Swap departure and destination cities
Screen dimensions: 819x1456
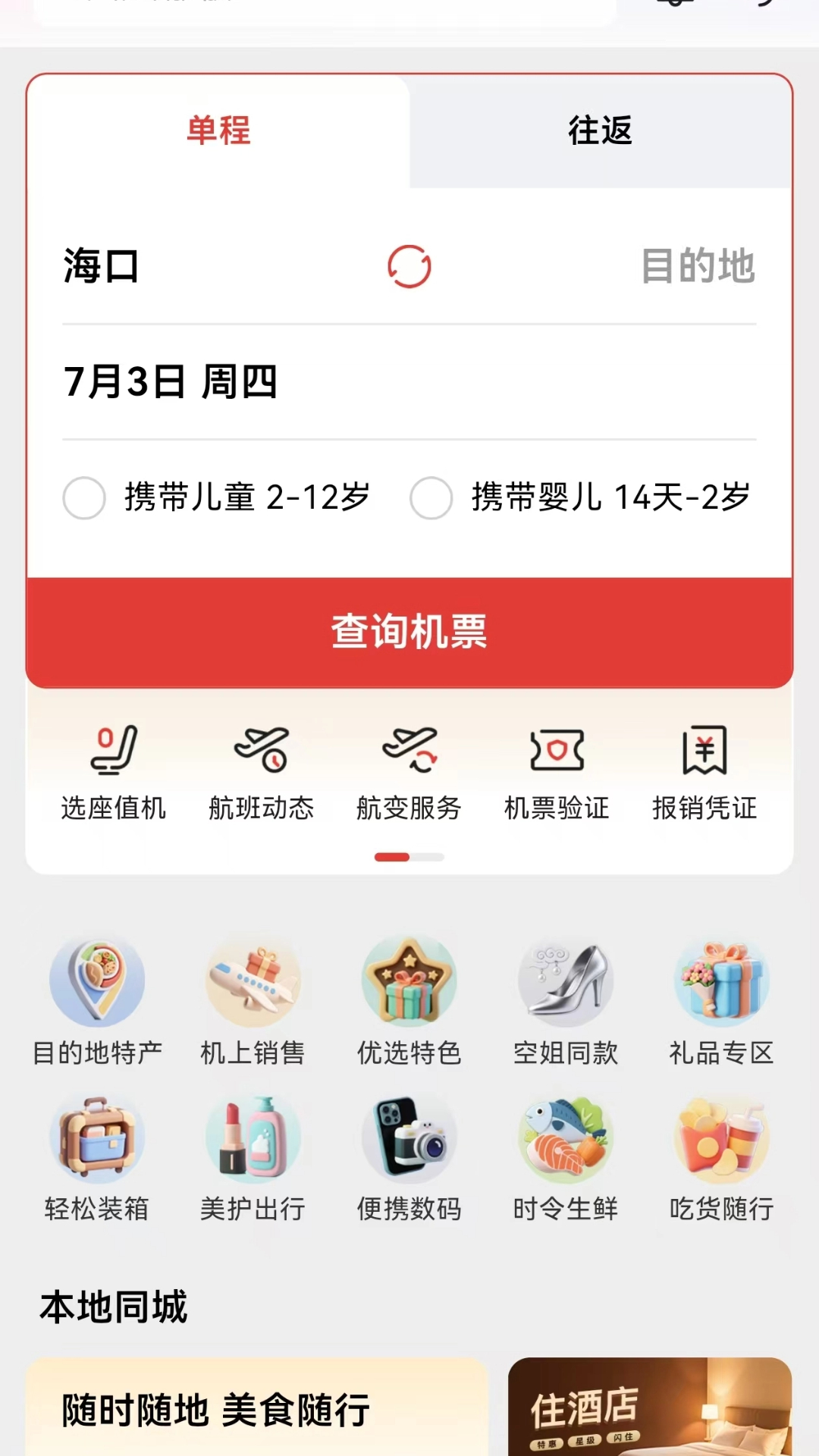[408, 267]
